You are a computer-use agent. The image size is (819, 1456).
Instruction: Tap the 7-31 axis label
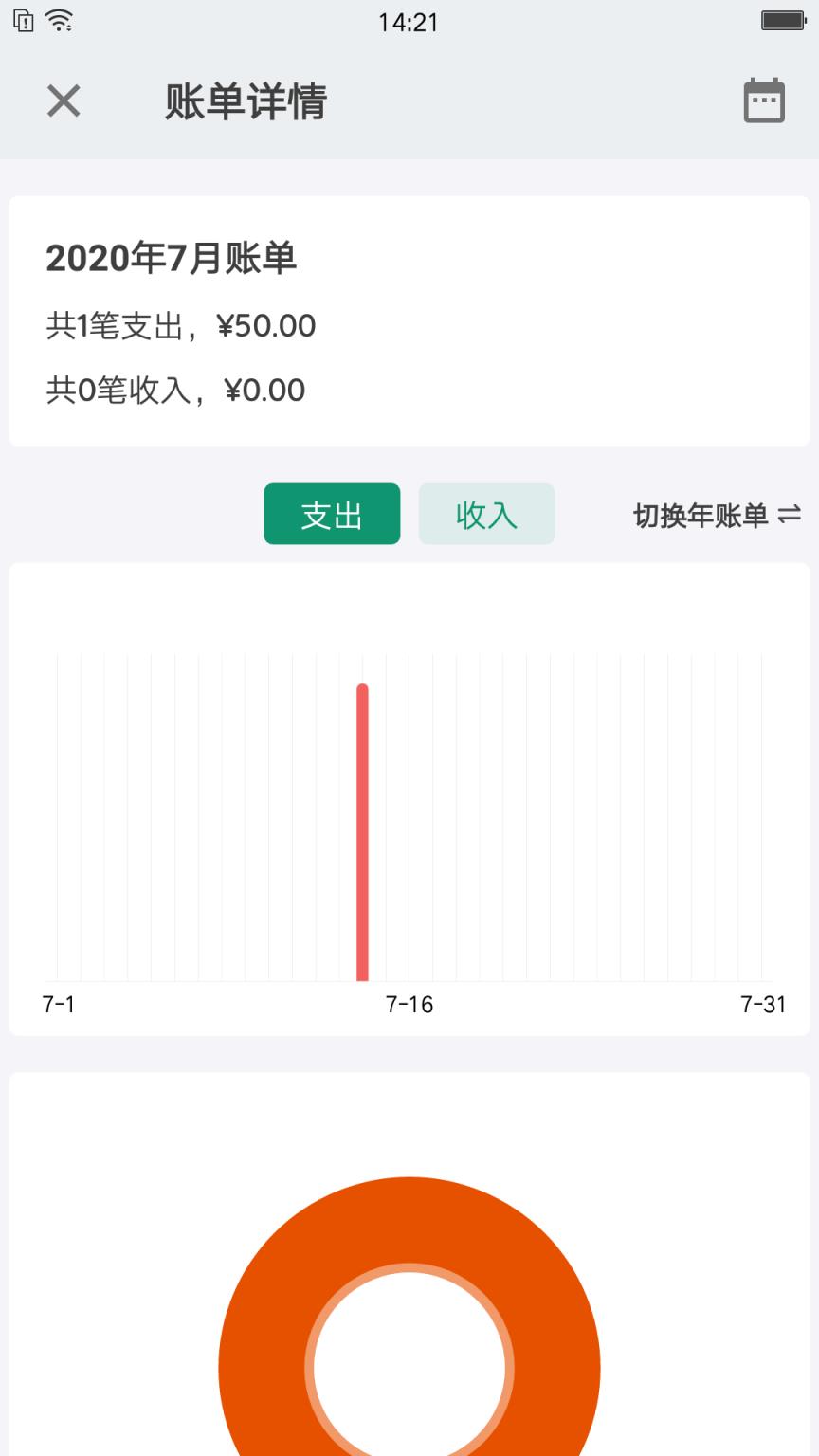762,1005
